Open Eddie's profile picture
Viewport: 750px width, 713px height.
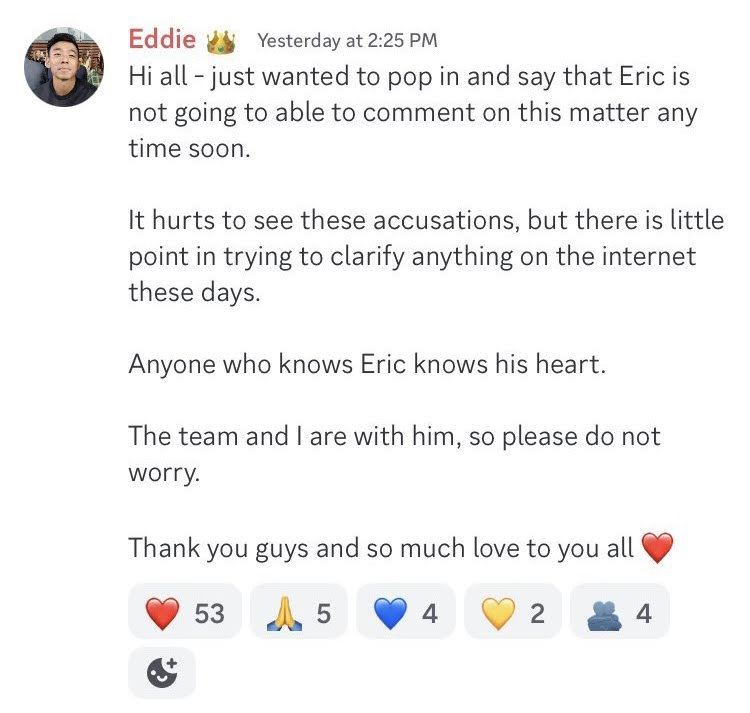(64, 67)
